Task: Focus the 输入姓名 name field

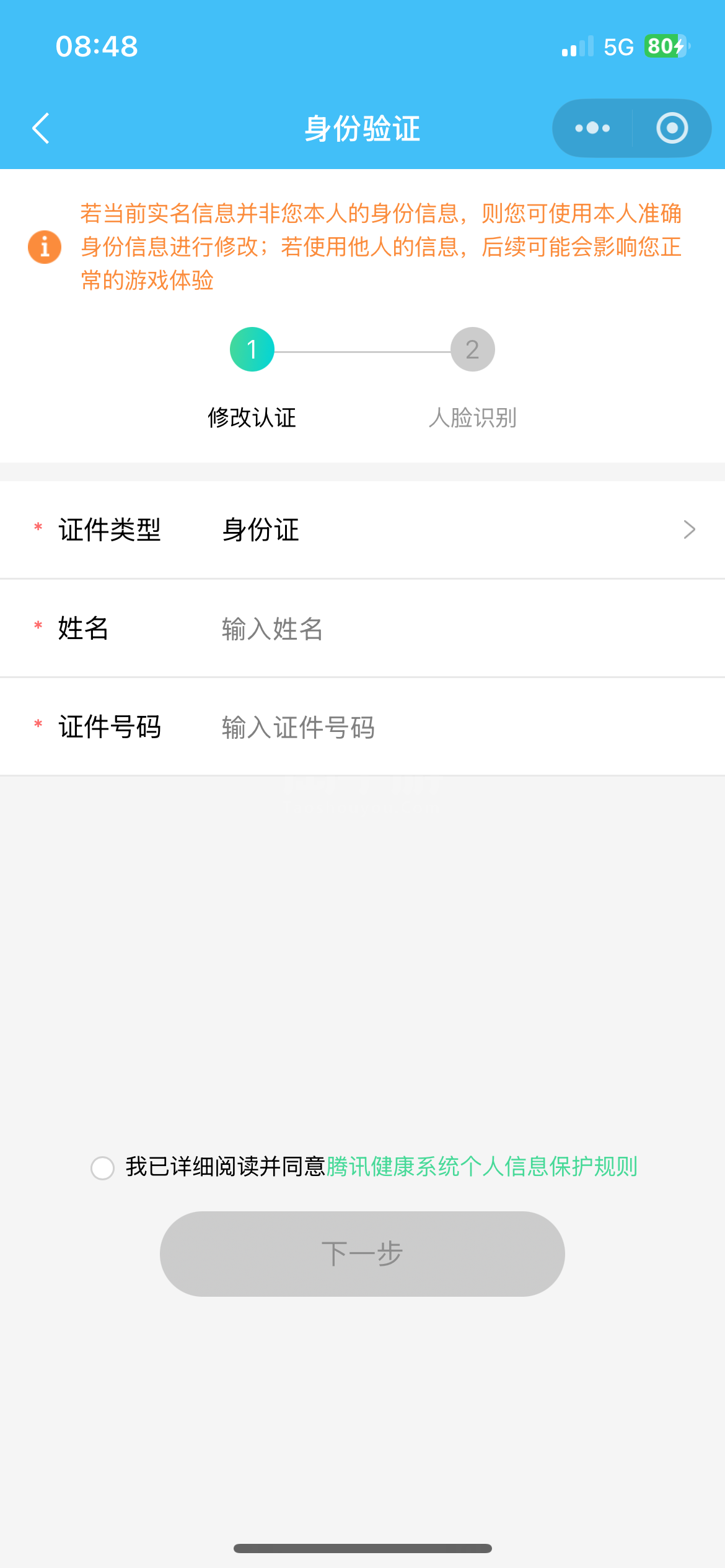Action: [x=459, y=629]
